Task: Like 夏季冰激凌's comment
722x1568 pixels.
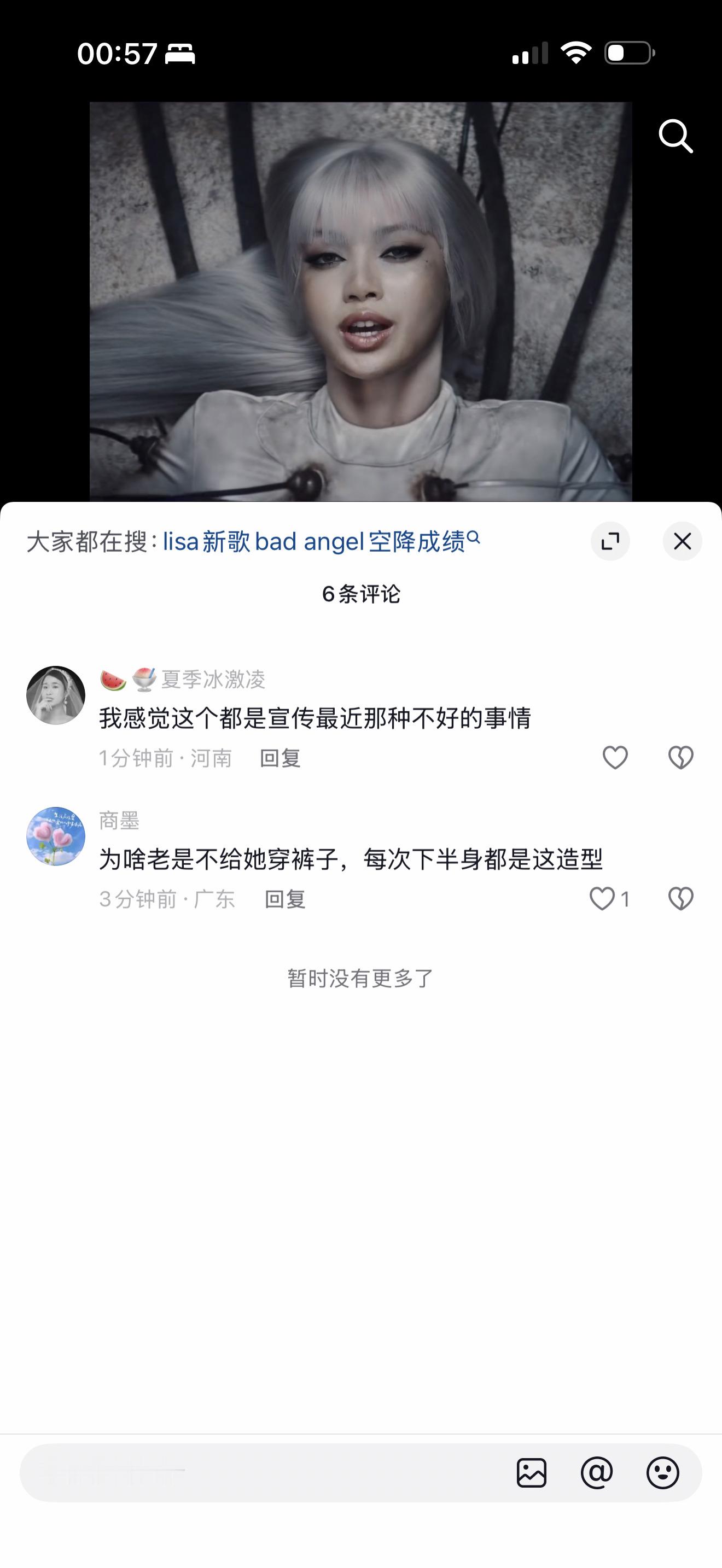Action: pyautogui.click(x=614, y=757)
